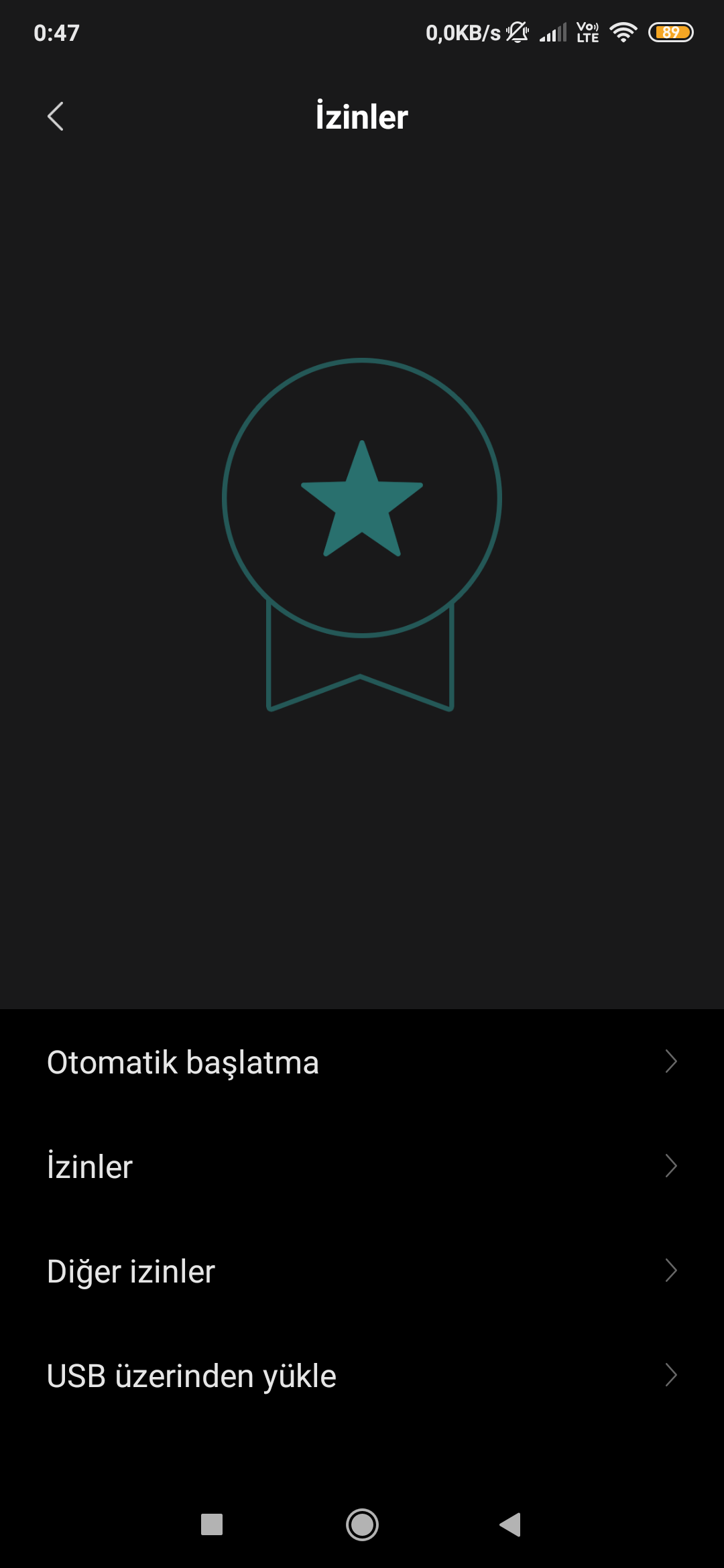724x1568 pixels.
Task: Open USB üzerinden yükle
Action: click(x=362, y=1376)
